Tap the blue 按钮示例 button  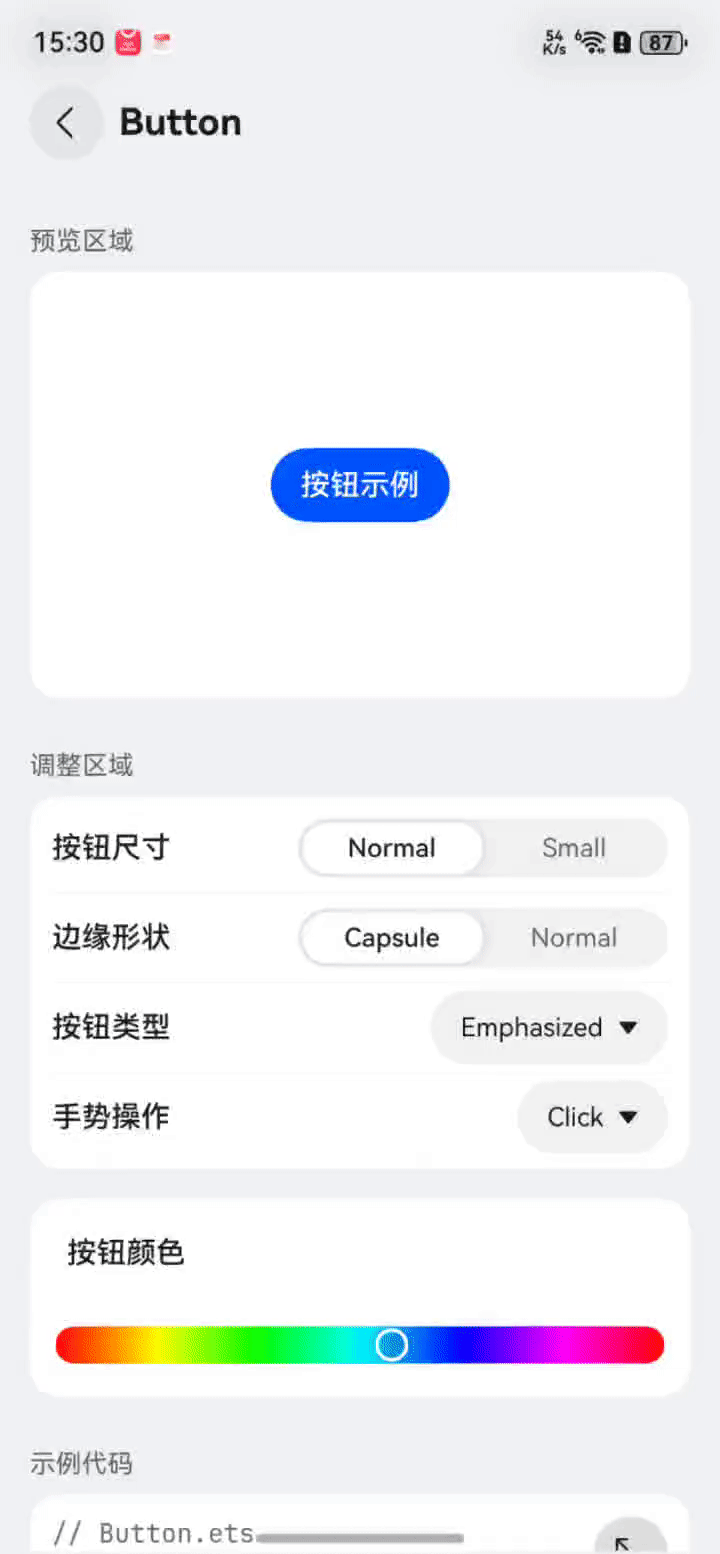[x=360, y=485]
